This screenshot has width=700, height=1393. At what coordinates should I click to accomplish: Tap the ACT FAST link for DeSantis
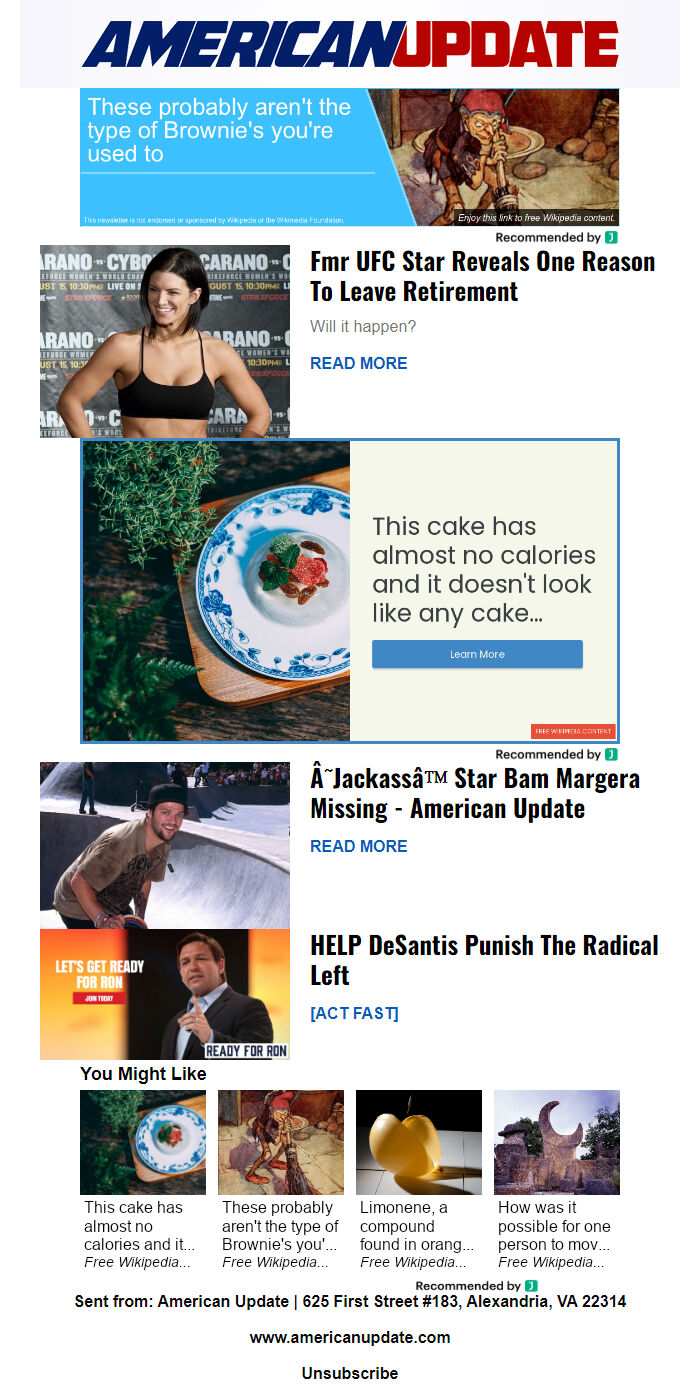tap(354, 1013)
